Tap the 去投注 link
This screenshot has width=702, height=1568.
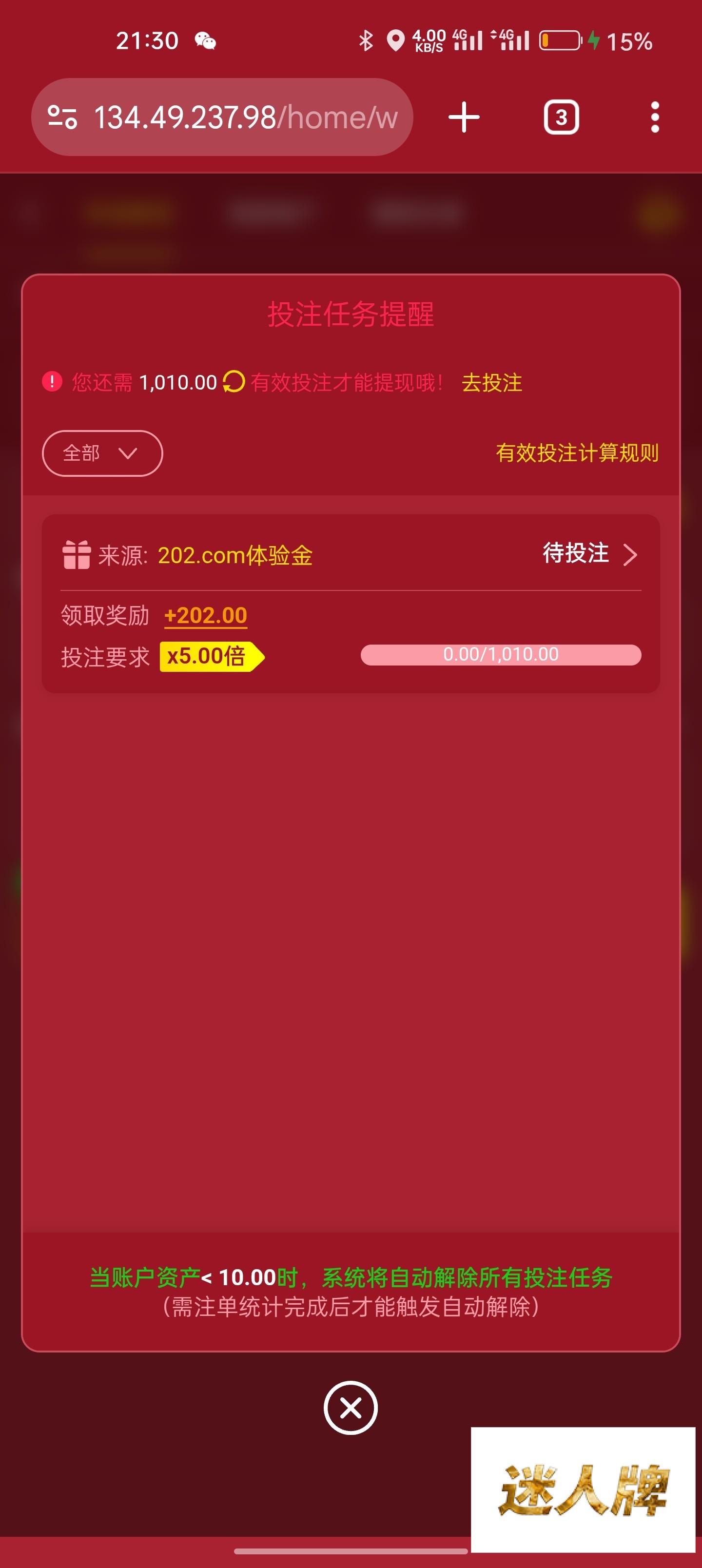point(491,383)
